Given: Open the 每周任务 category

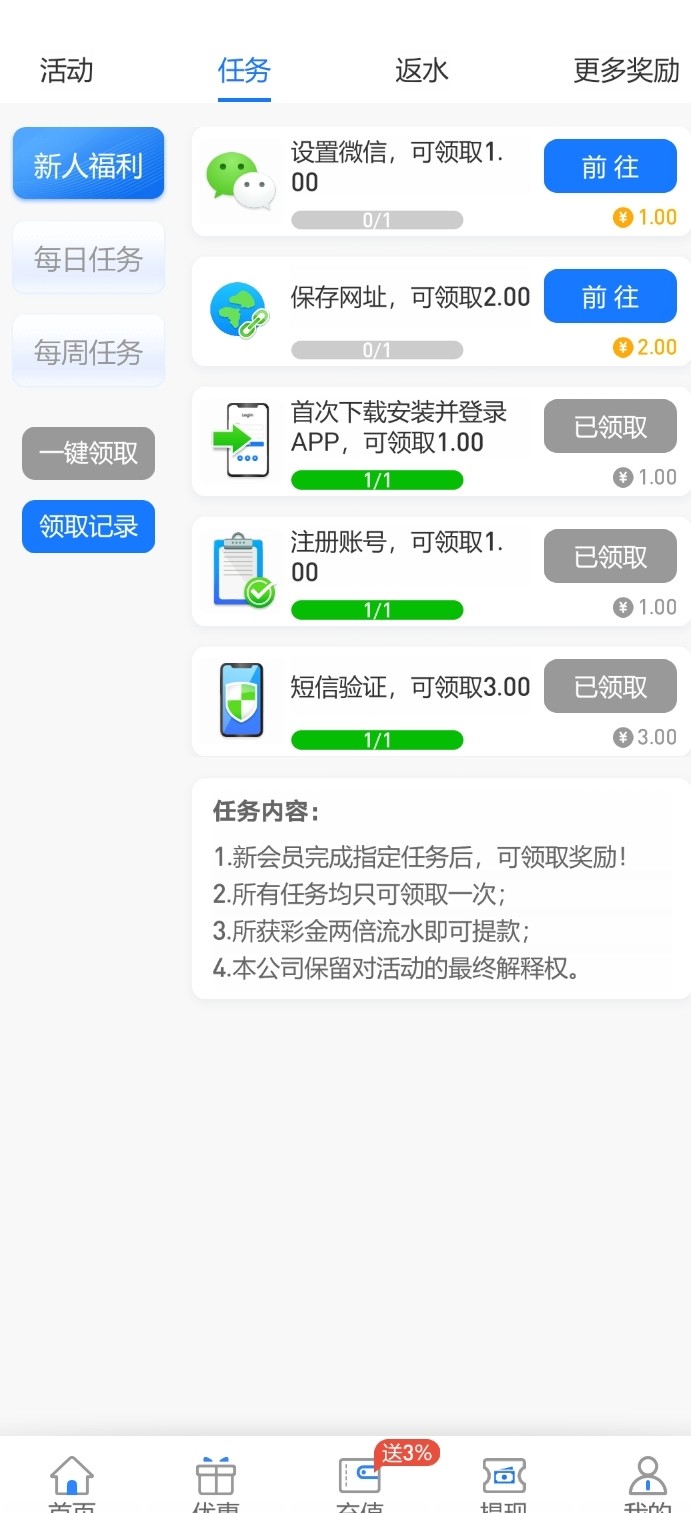Looking at the screenshot, I should 88,352.
